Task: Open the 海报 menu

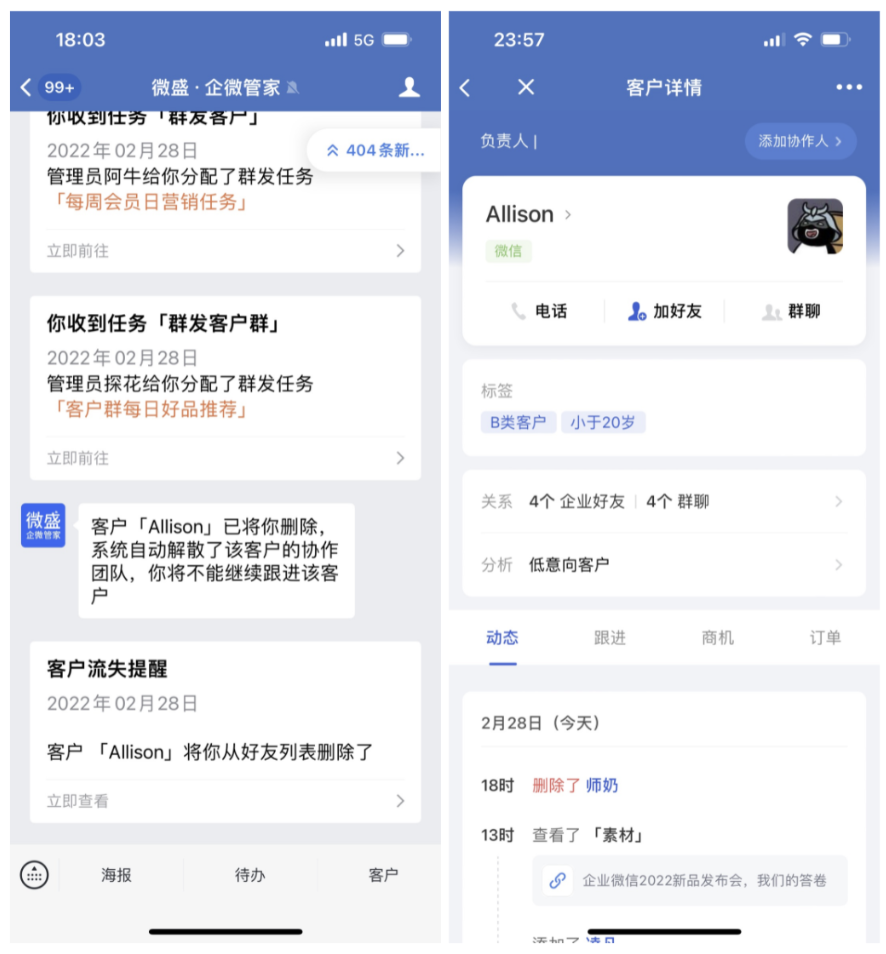Action: (x=116, y=875)
